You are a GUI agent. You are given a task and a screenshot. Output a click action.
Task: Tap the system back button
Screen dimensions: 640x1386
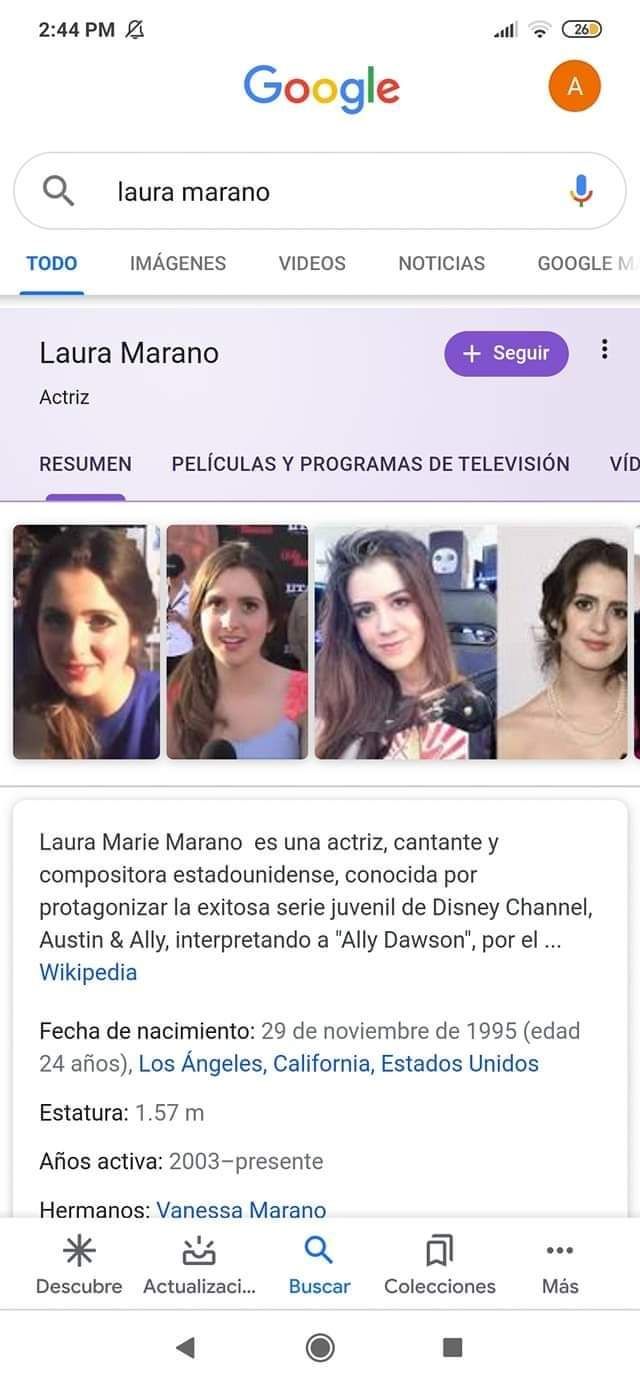point(185,1347)
